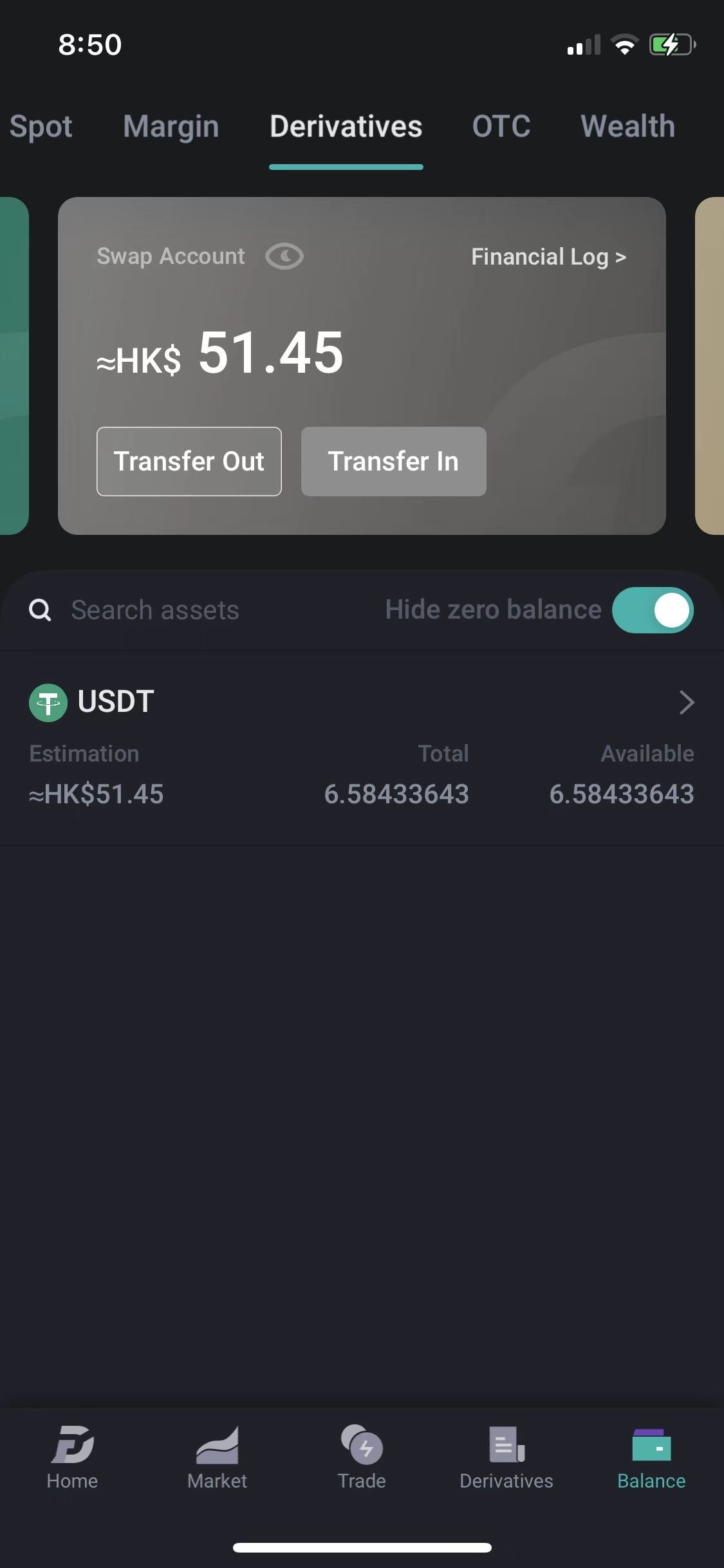724x1568 pixels.
Task: Tap the Transfer Out button
Action: pos(189,462)
